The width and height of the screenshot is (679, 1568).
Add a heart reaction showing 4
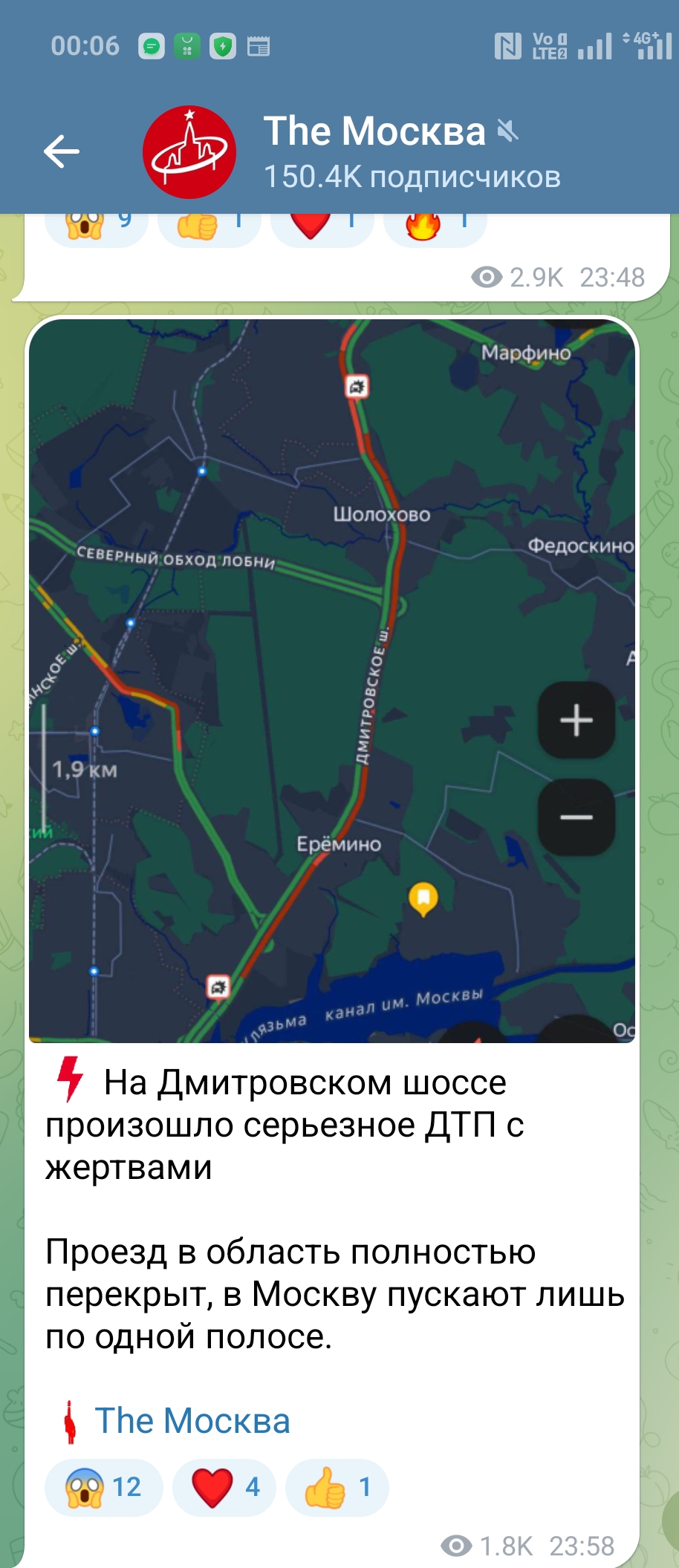pos(224,1487)
